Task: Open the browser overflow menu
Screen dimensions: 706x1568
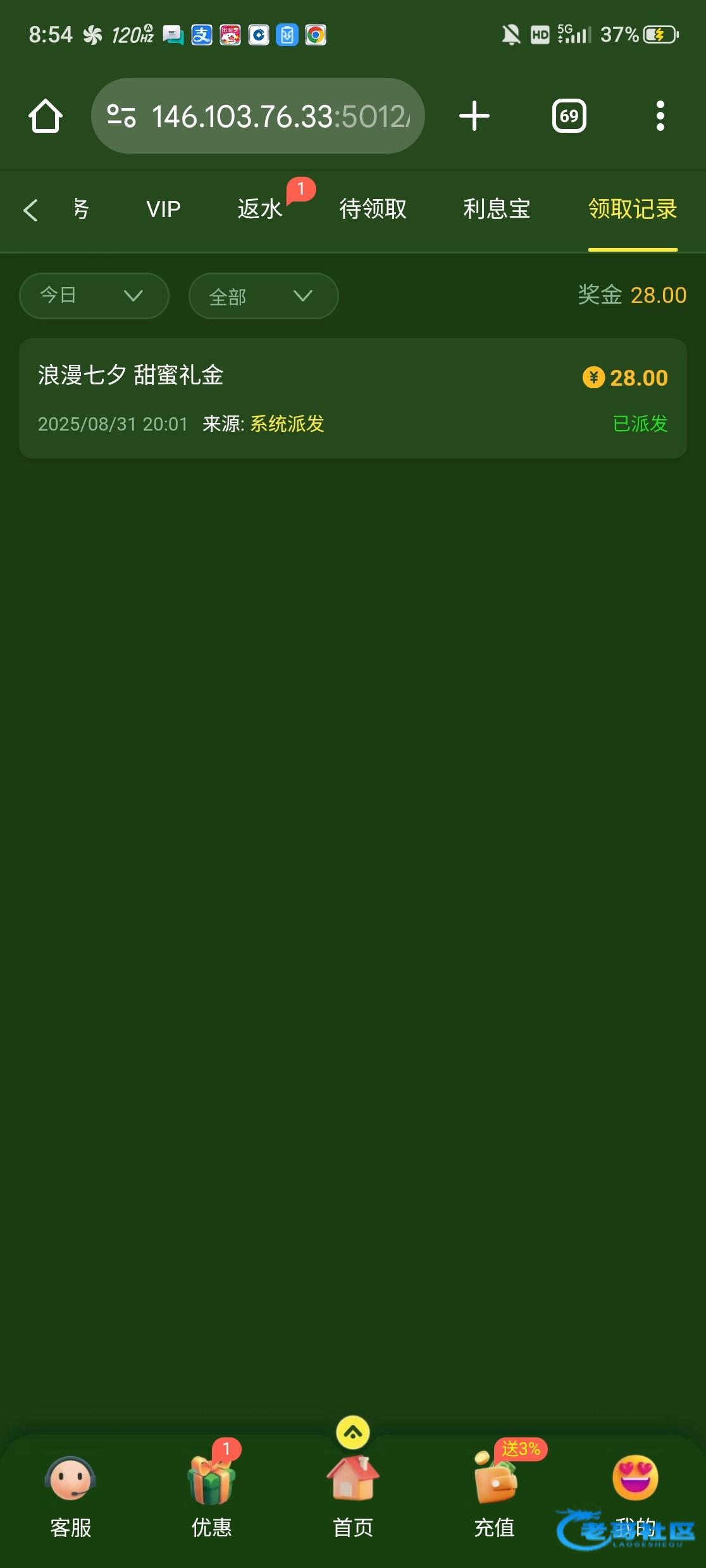Action: click(x=660, y=116)
